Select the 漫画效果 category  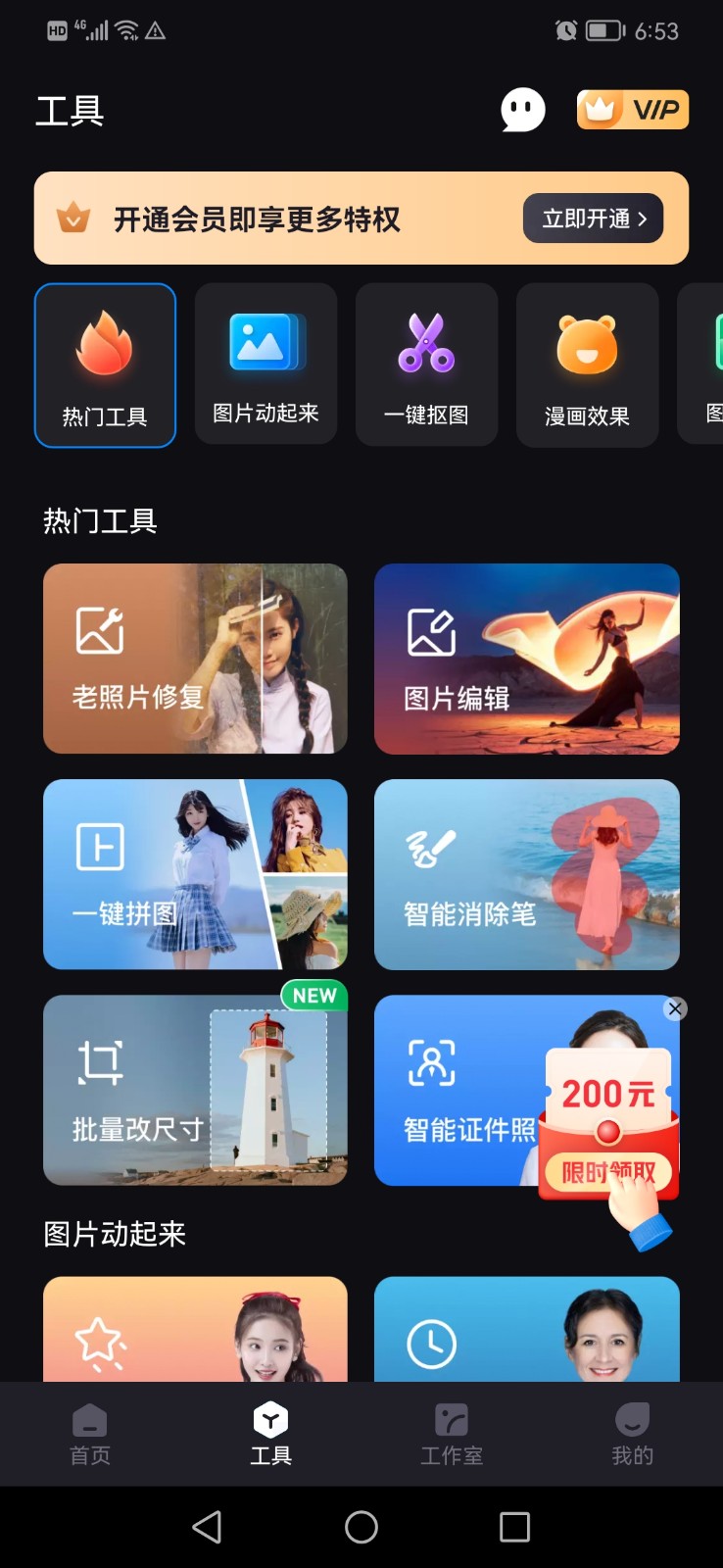point(587,366)
